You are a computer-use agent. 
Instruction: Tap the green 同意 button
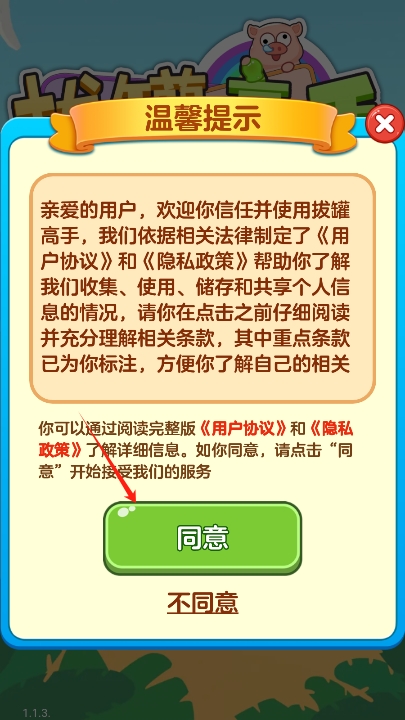[202, 538]
